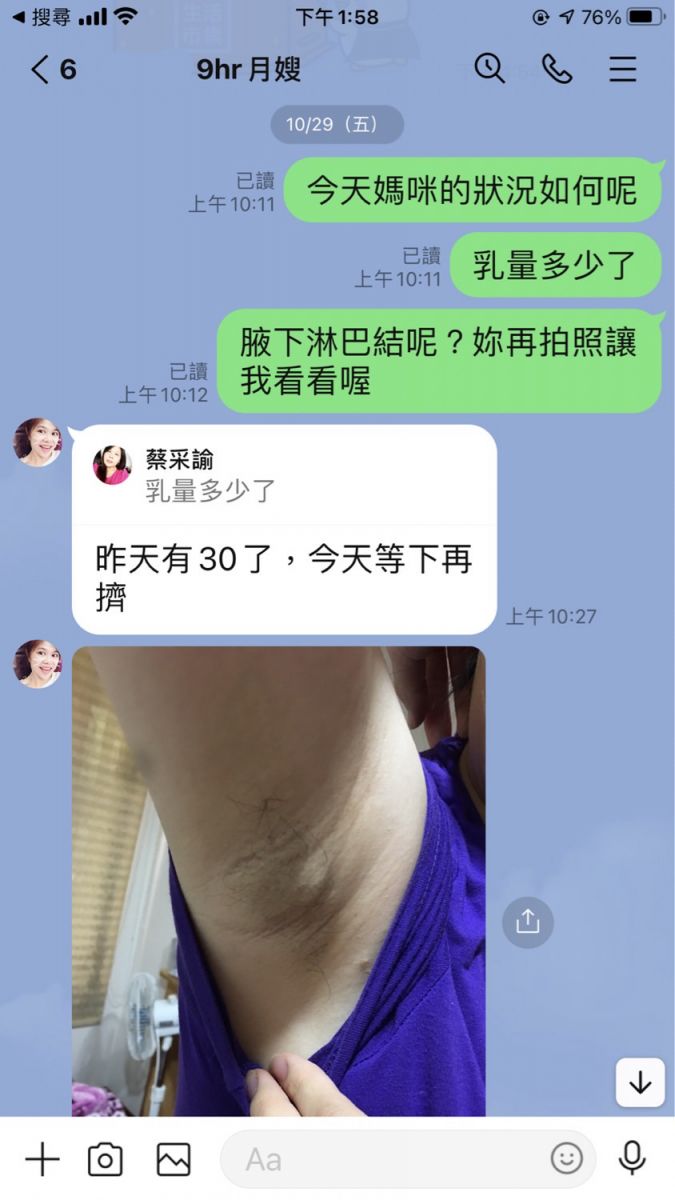
Task: Open the sender's profile picture by the reply
Action: click(37, 443)
